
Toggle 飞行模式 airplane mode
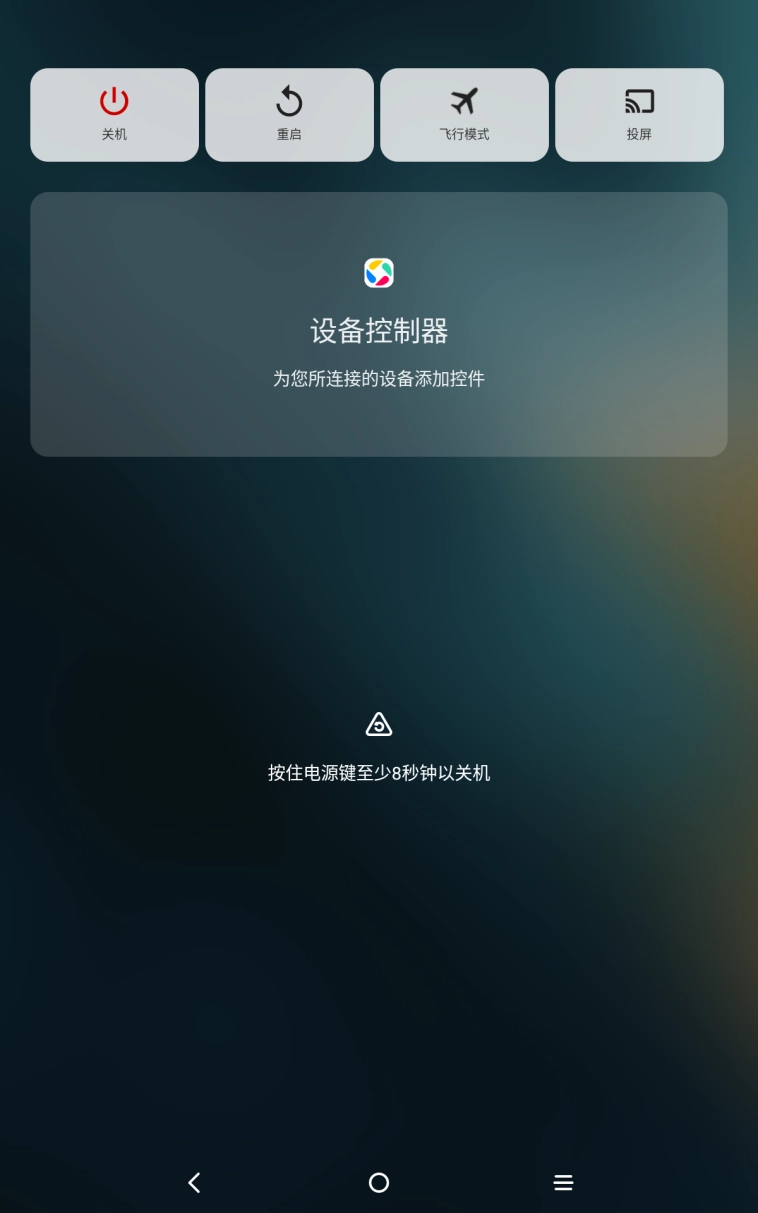point(464,114)
